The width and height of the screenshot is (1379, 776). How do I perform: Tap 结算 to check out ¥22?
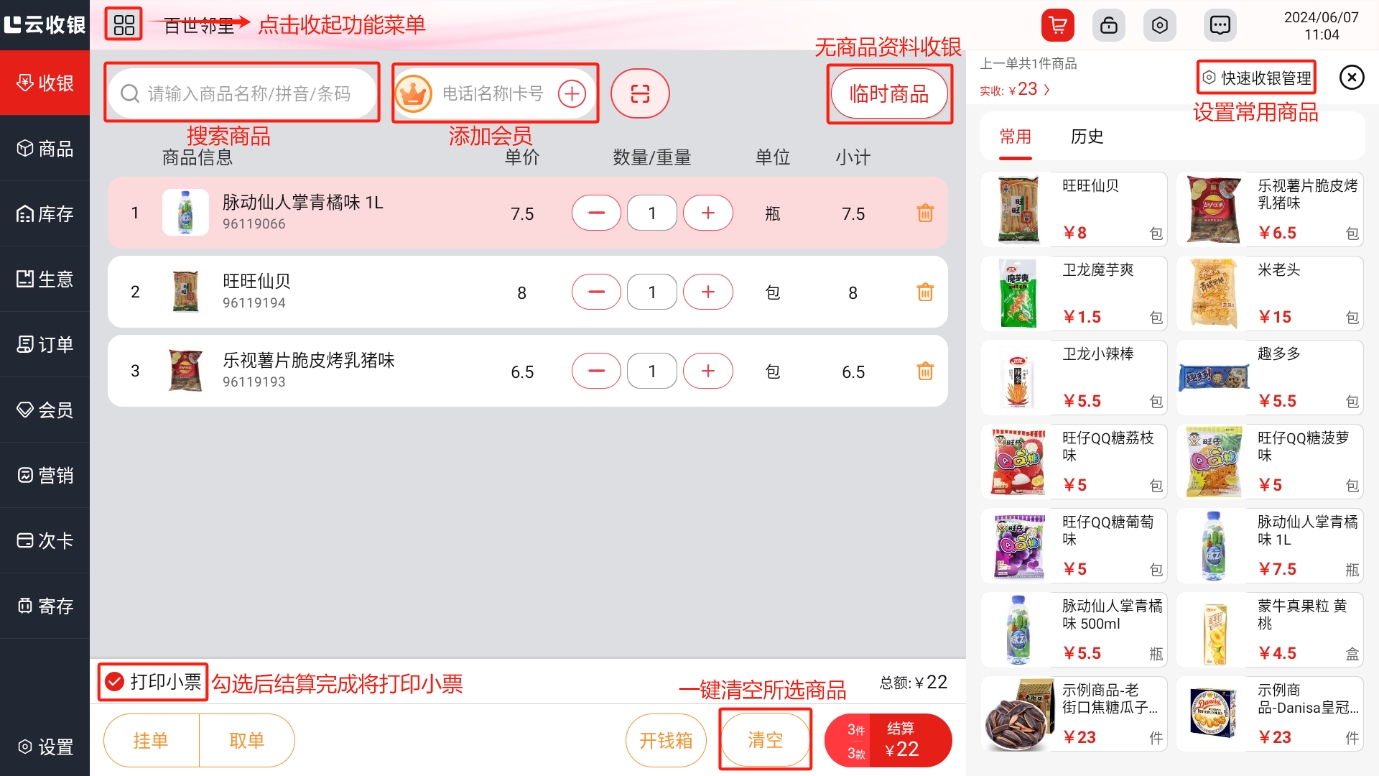[888, 740]
